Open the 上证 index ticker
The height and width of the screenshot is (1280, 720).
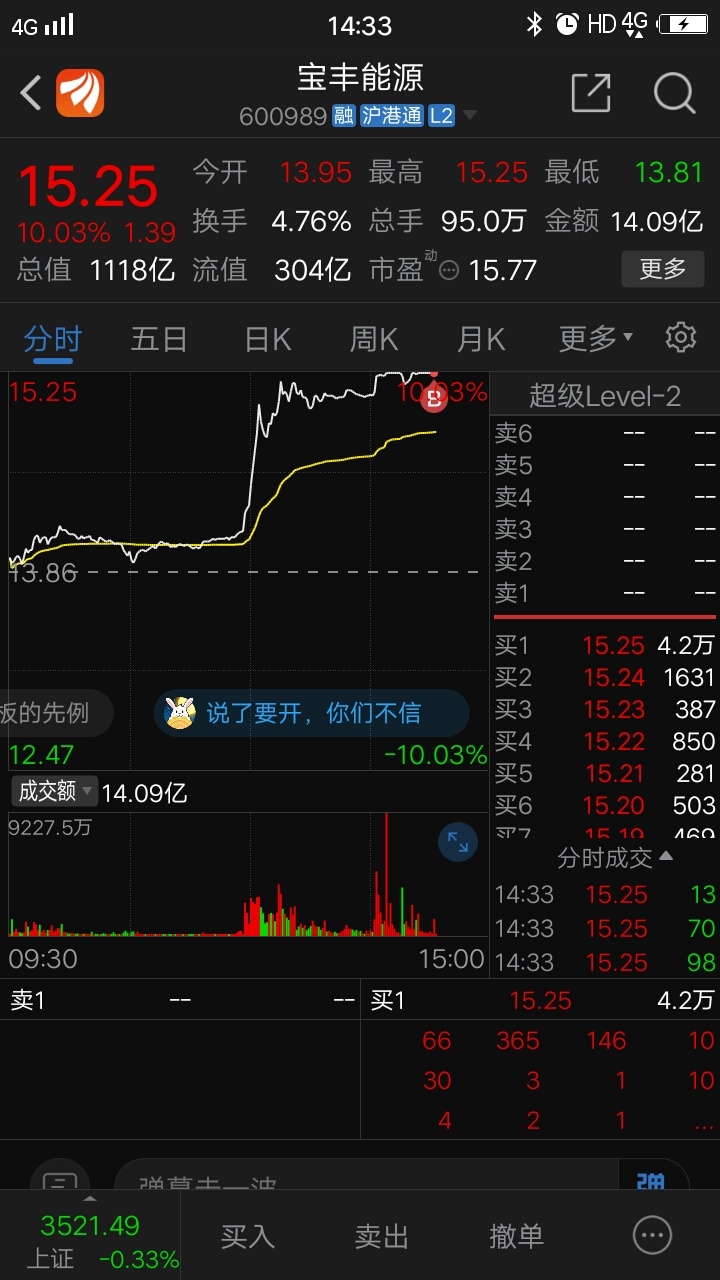pyautogui.click(x=90, y=1240)
